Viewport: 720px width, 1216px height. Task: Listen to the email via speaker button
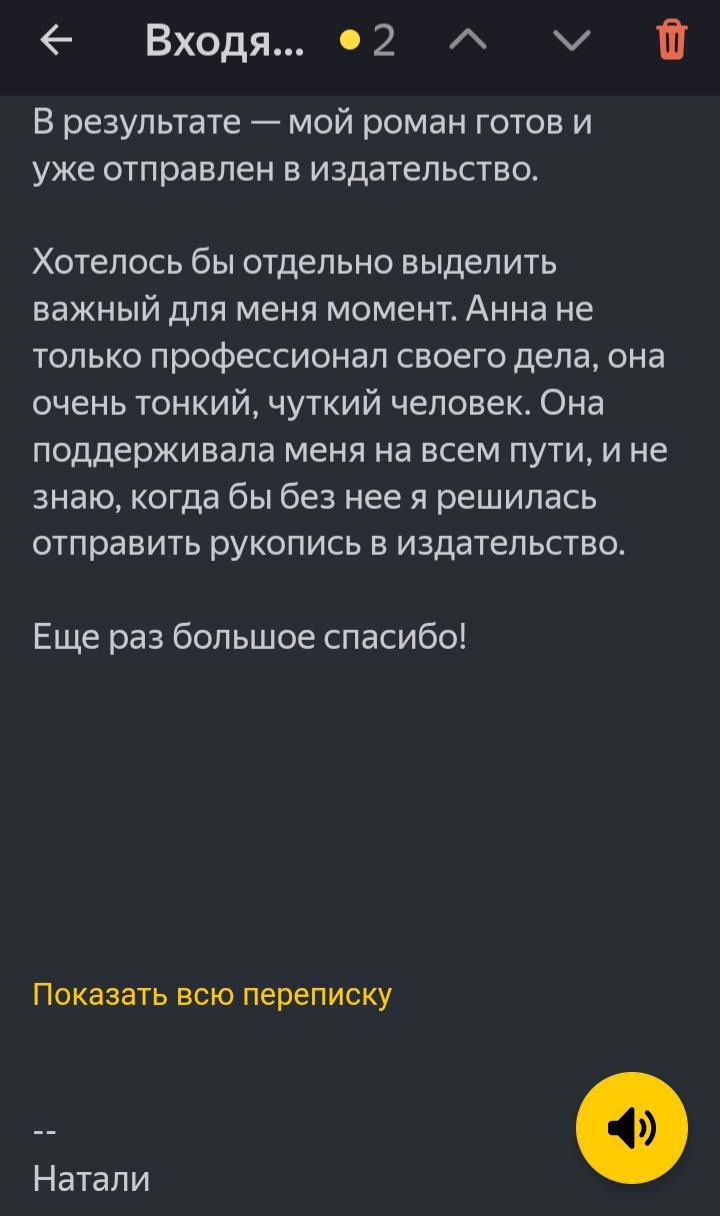(632, 1128)
